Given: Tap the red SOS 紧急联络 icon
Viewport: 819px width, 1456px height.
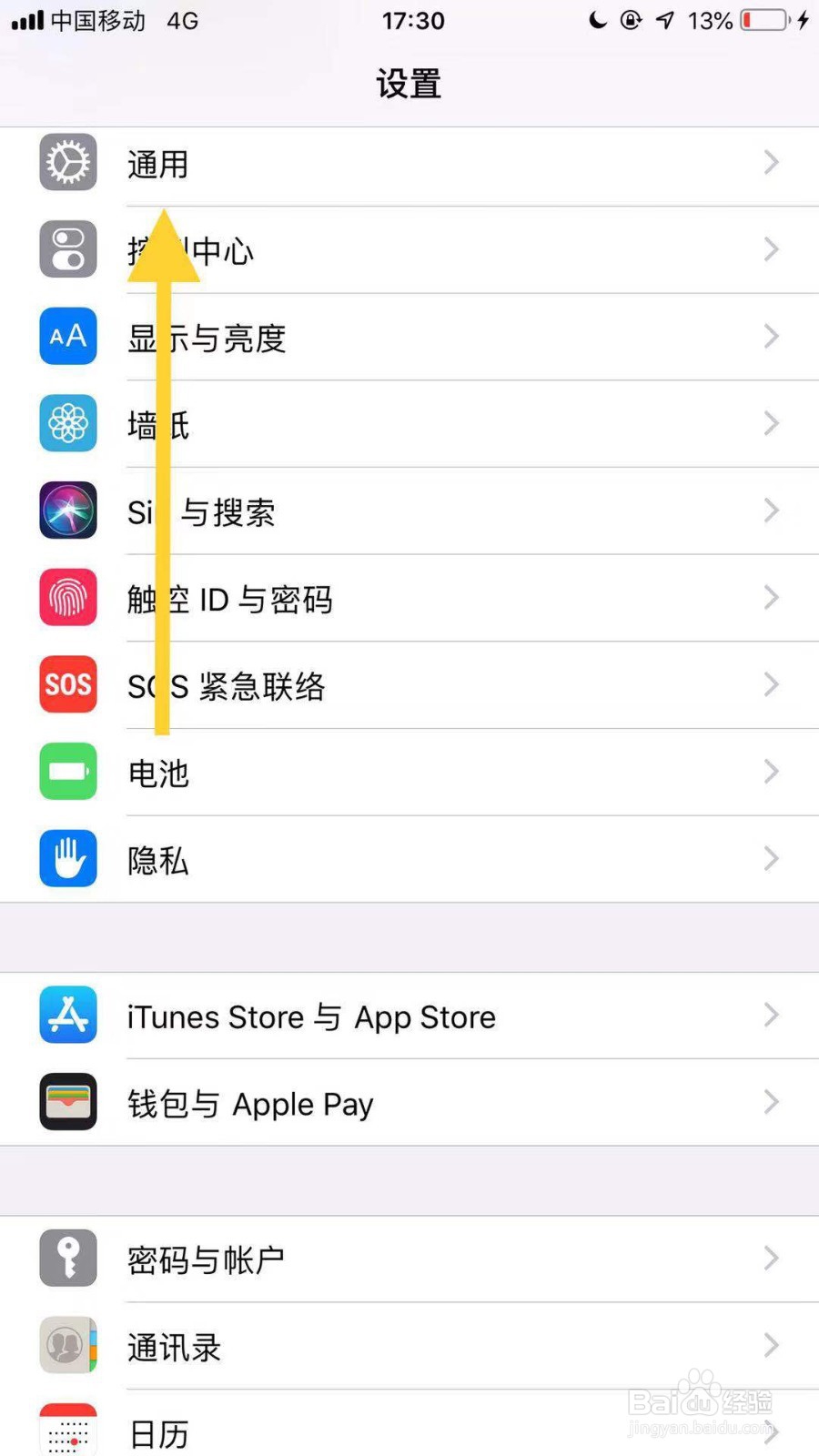Looking at the screenshot, I should click(x=67, y=684).
